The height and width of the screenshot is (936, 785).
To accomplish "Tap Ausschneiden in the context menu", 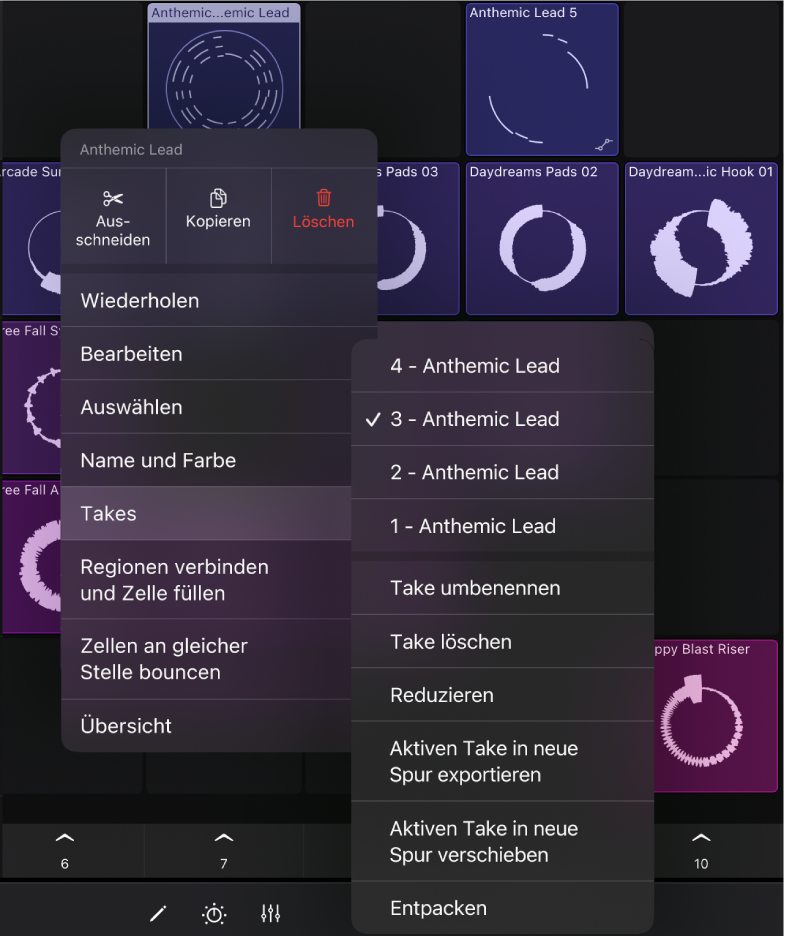I will click(113, 217).
